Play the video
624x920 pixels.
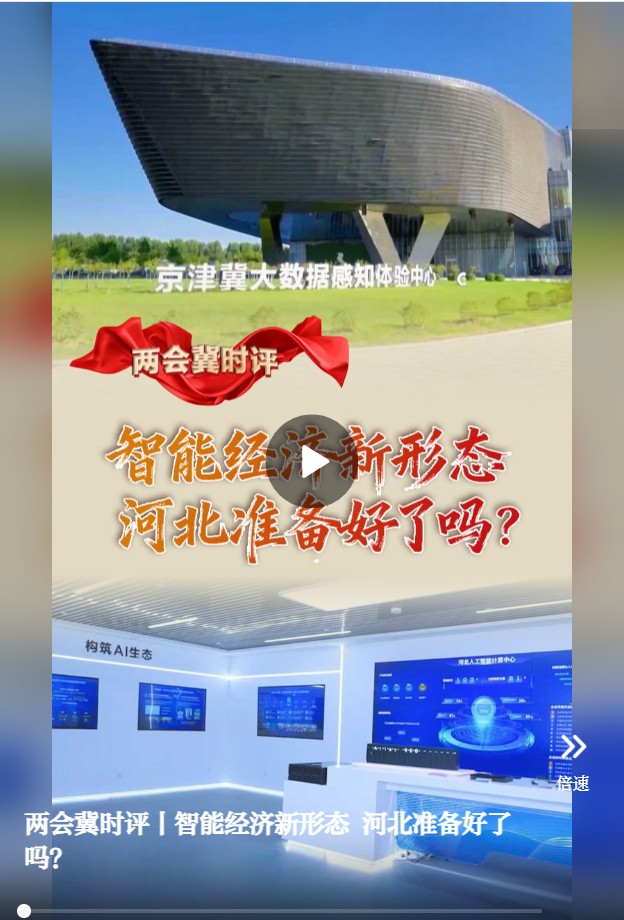(x=312, y=461)
